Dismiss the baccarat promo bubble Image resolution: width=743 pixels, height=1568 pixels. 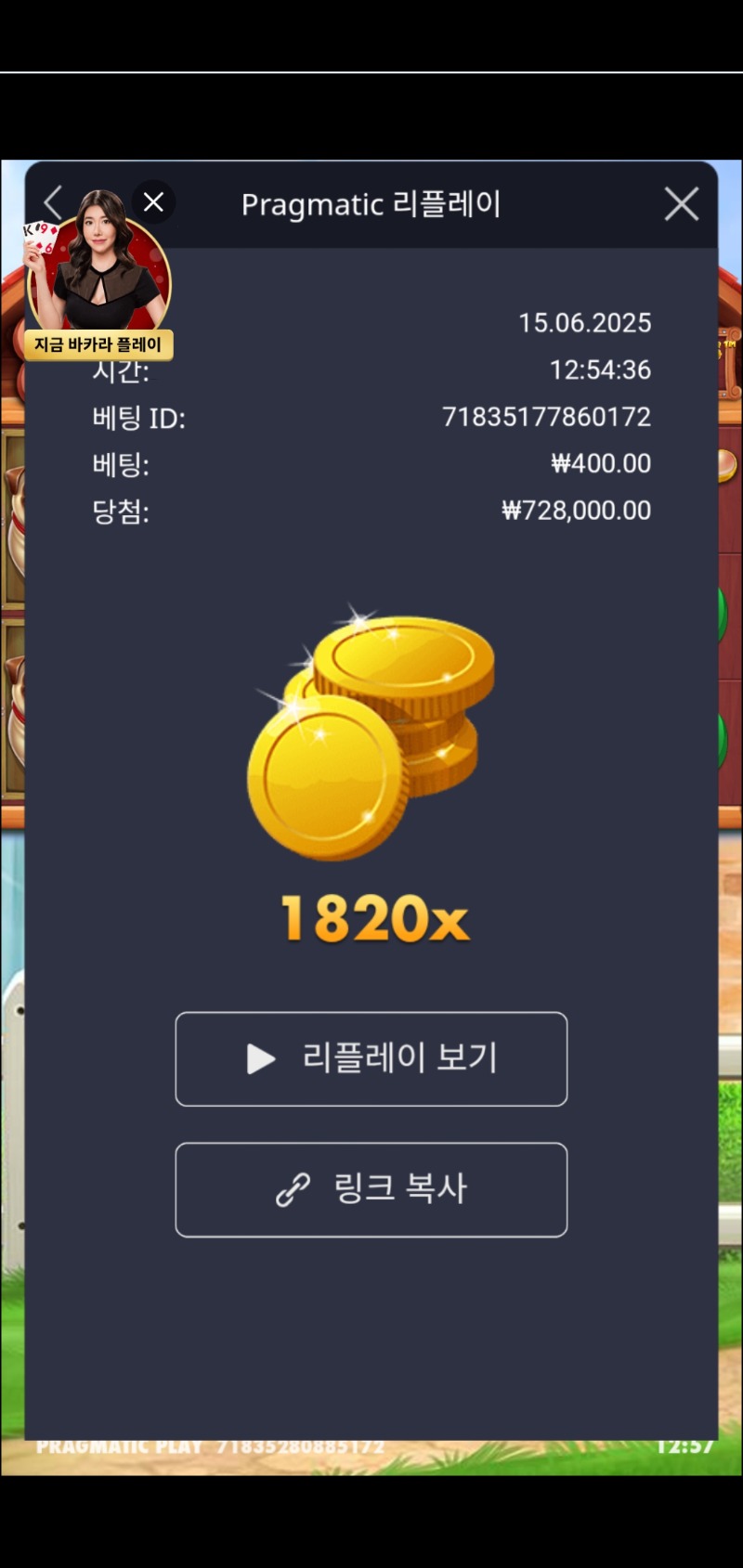pyautogui.click(x=154, y=201)
